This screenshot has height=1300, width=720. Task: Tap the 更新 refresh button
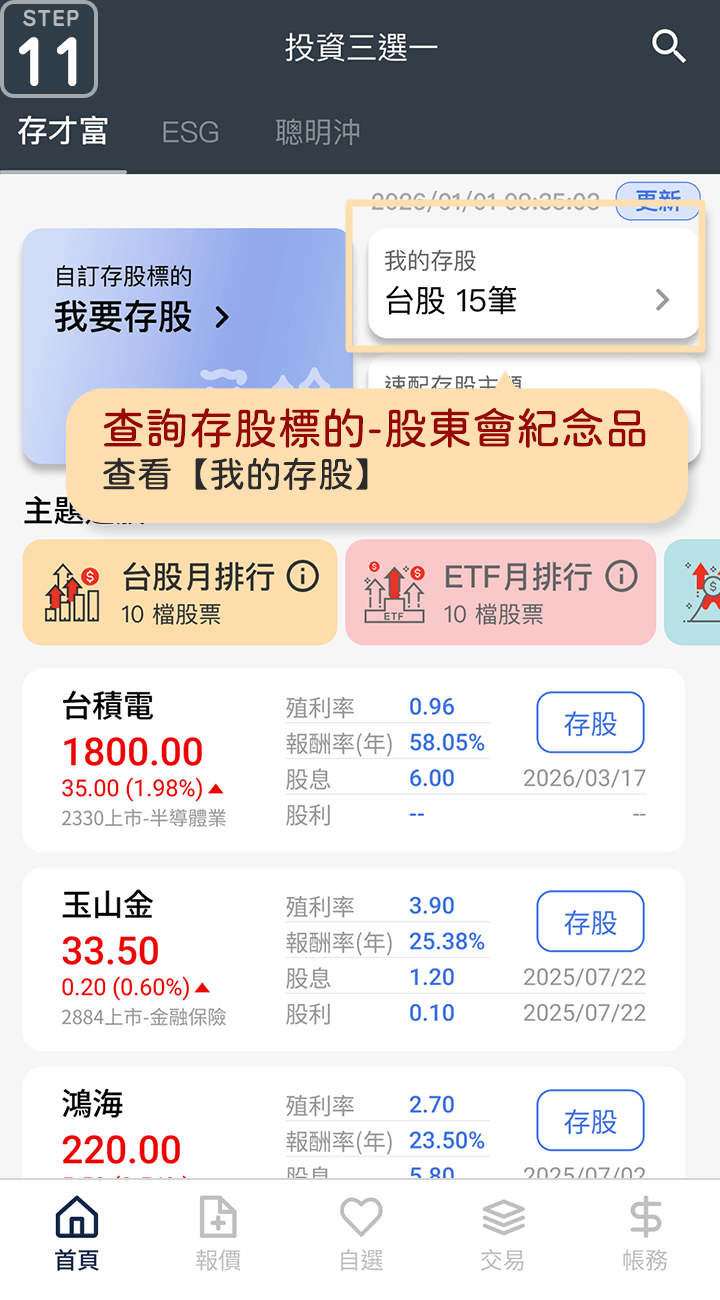[657, 202]
